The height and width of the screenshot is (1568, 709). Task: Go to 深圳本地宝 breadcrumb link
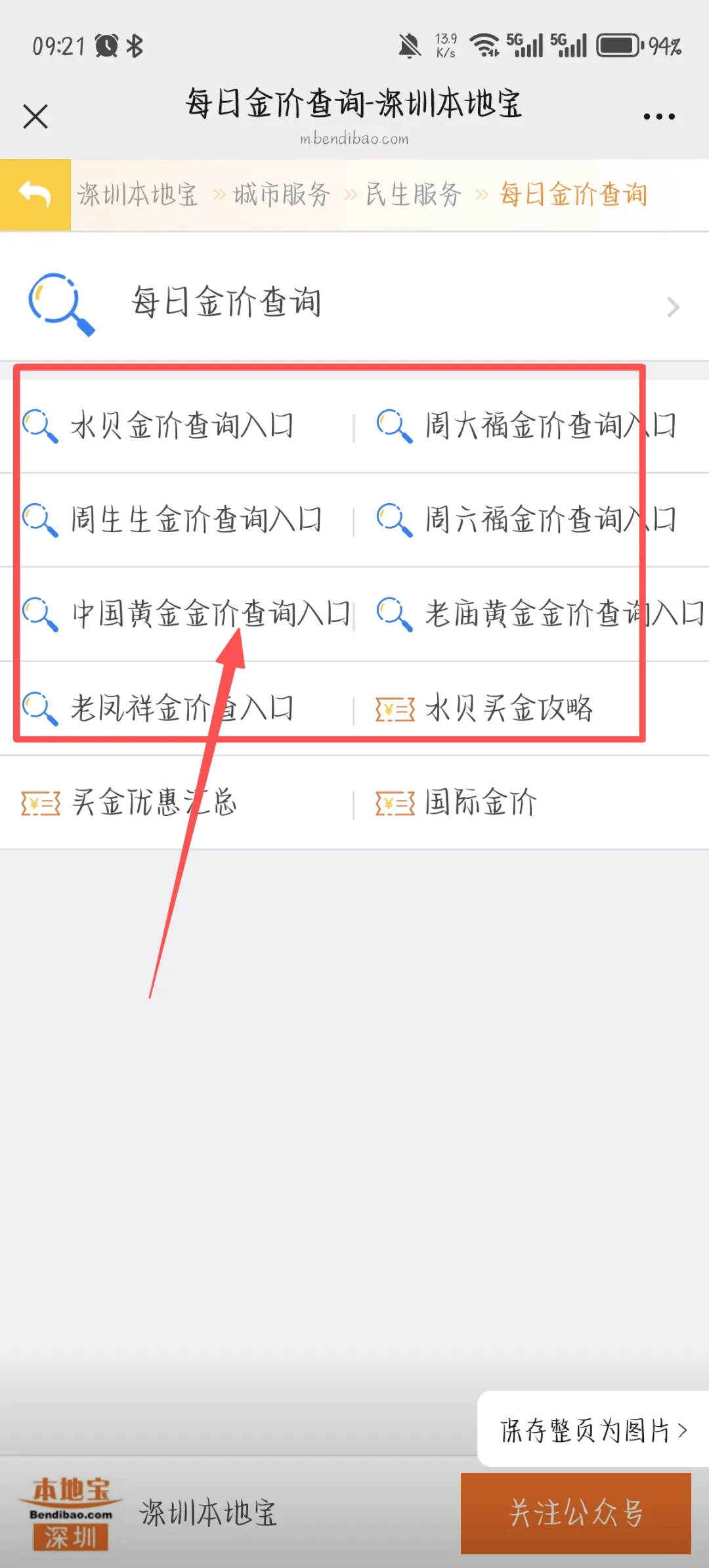(137, 195)
